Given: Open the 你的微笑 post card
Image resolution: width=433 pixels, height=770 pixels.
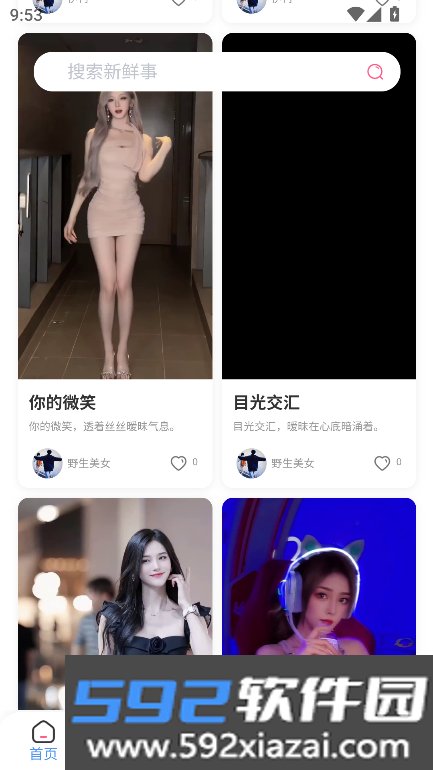Looking at the screenshot, I should tap(115, 260).
